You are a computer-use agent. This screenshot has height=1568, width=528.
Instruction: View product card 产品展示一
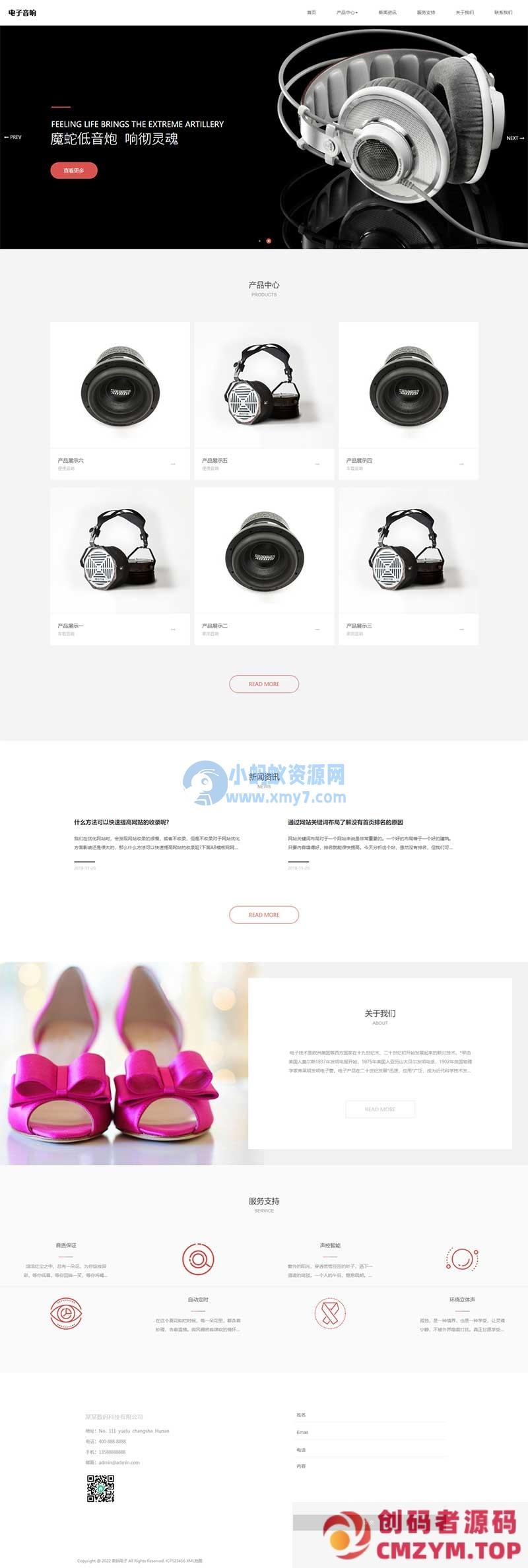119,566
